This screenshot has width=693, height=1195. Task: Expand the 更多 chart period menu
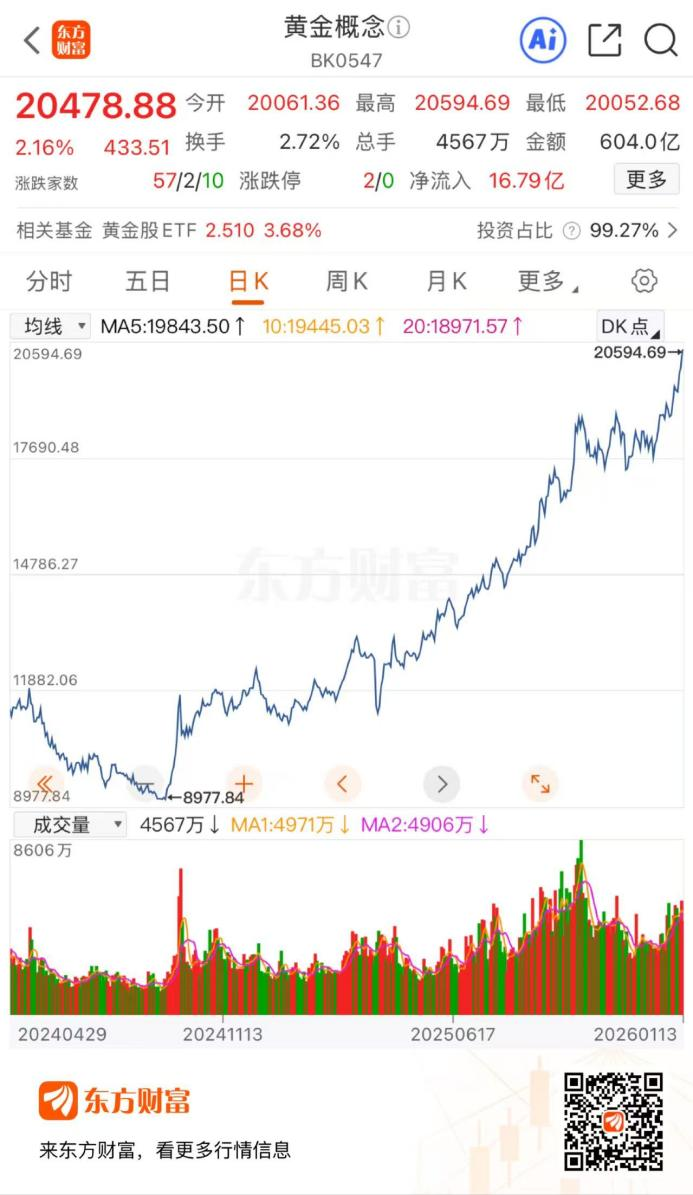pyautogui.click(x=546, y=282)
